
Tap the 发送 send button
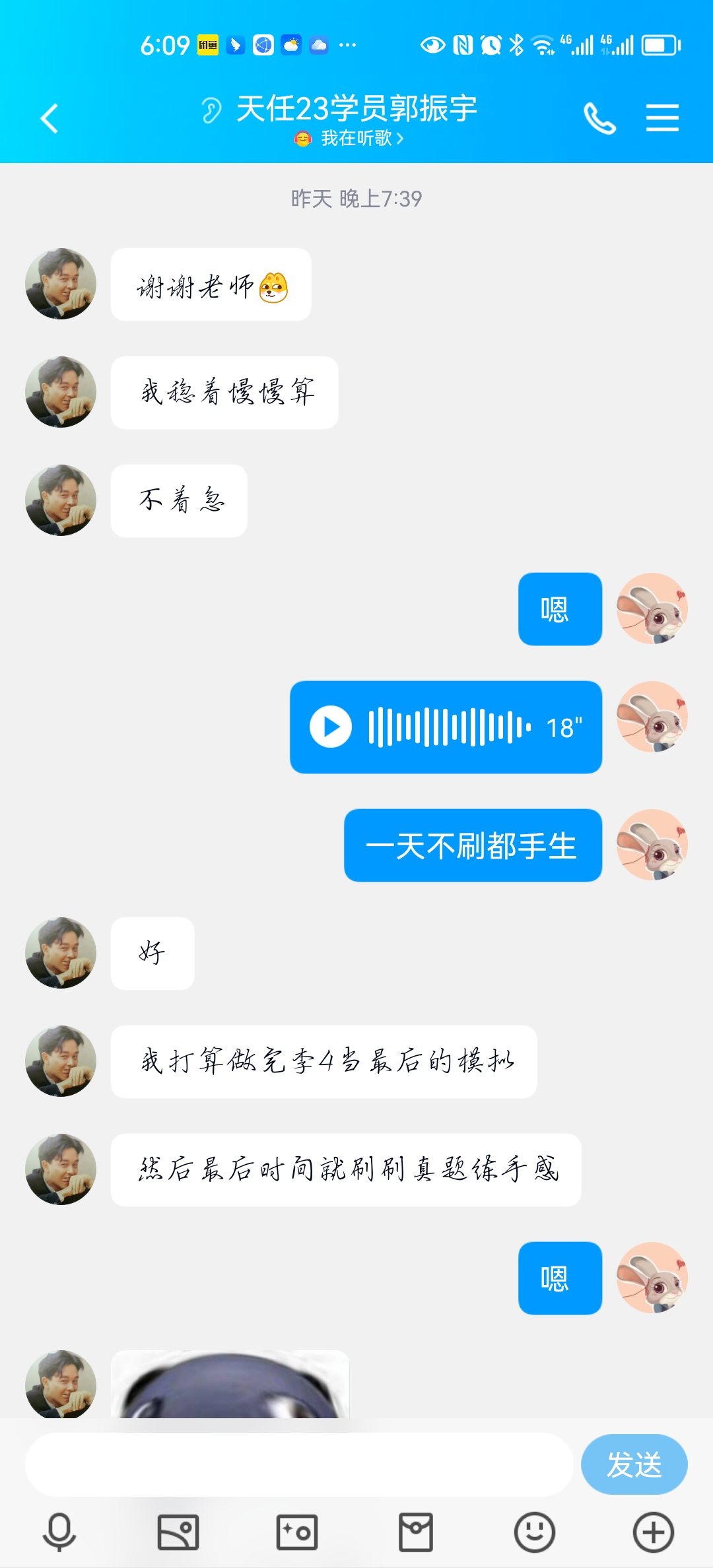(x=634, y=1464)
